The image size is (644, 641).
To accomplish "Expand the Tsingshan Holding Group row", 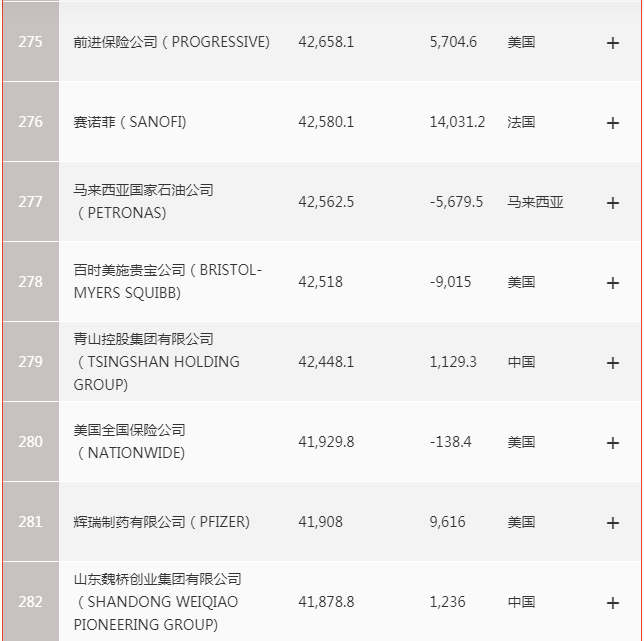I will [613, 363].
